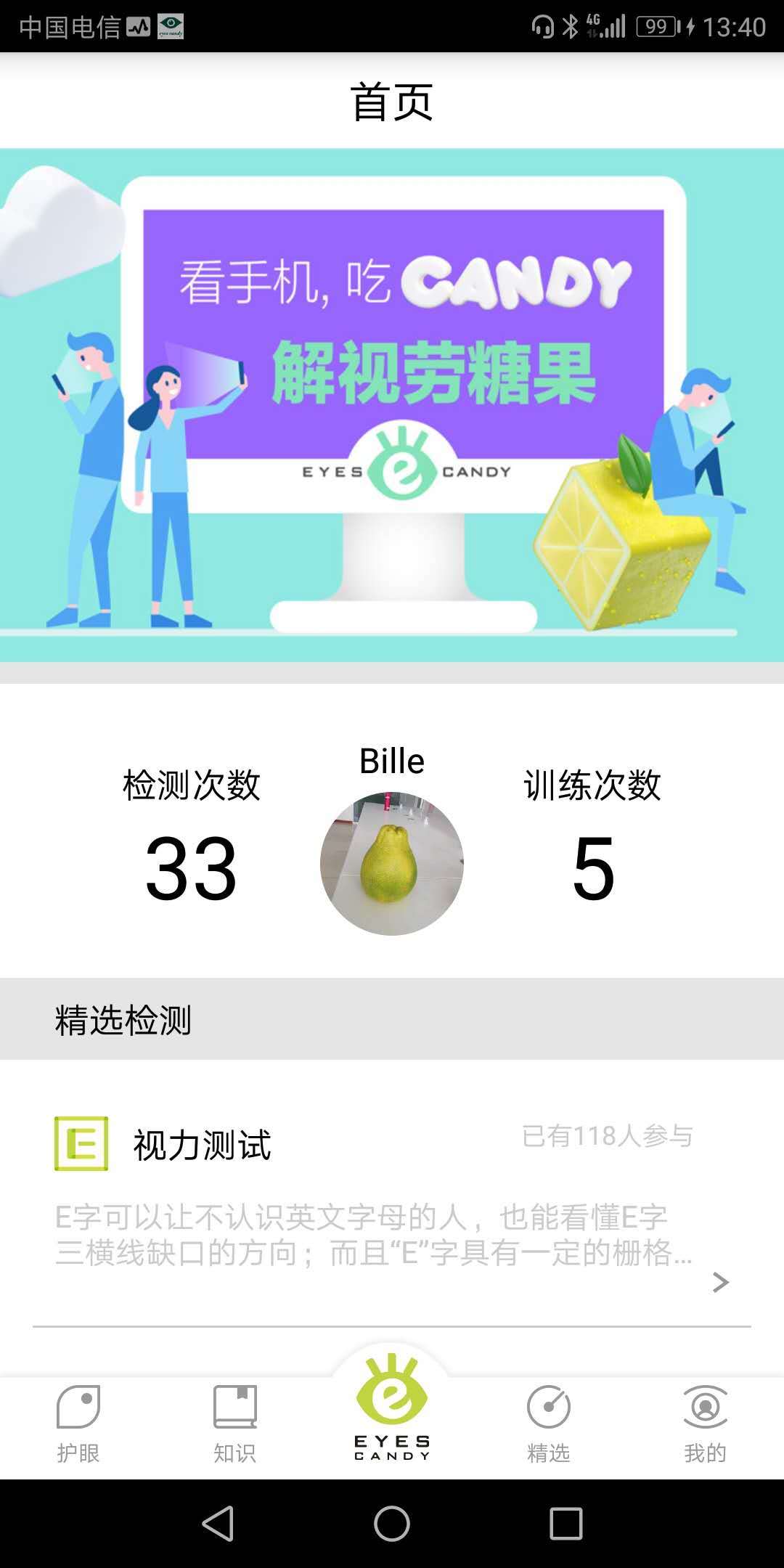Tap the Android back button

click(218, 1523)
